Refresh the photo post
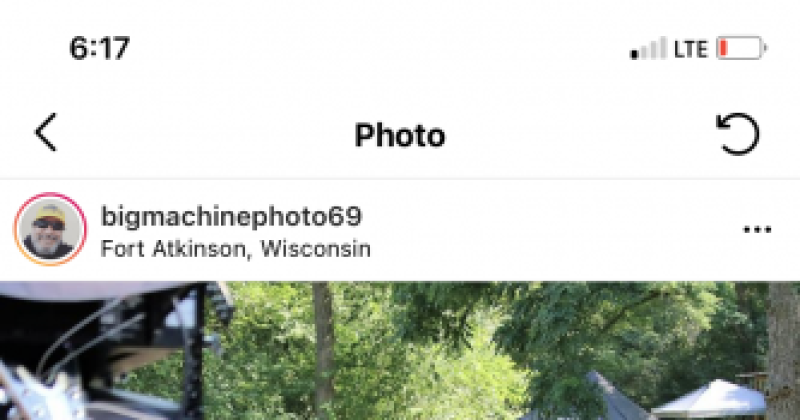This screenshot has width=800, height=420. (738, 134)
